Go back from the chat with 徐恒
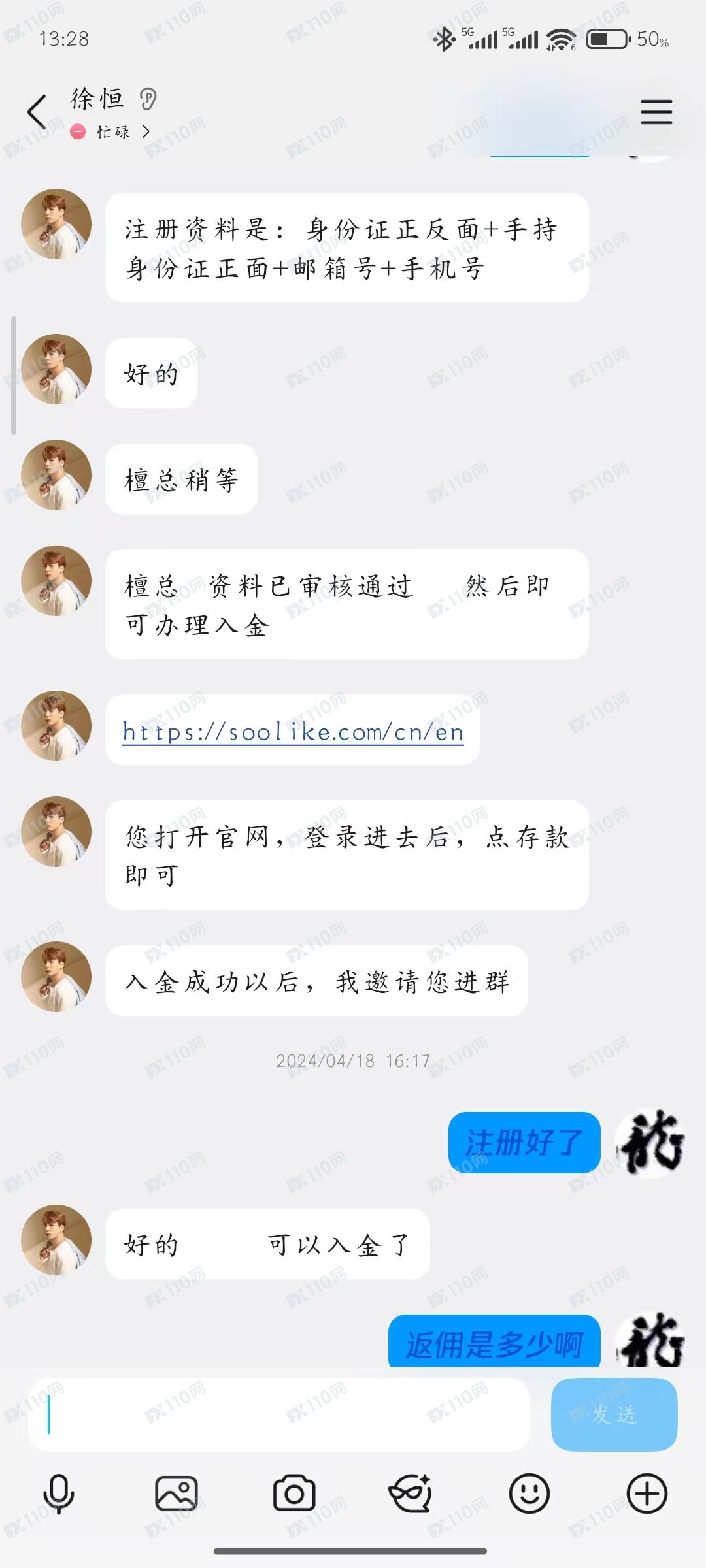Image resolution: width=706 pixels, height=1568 pixels. 37,111
